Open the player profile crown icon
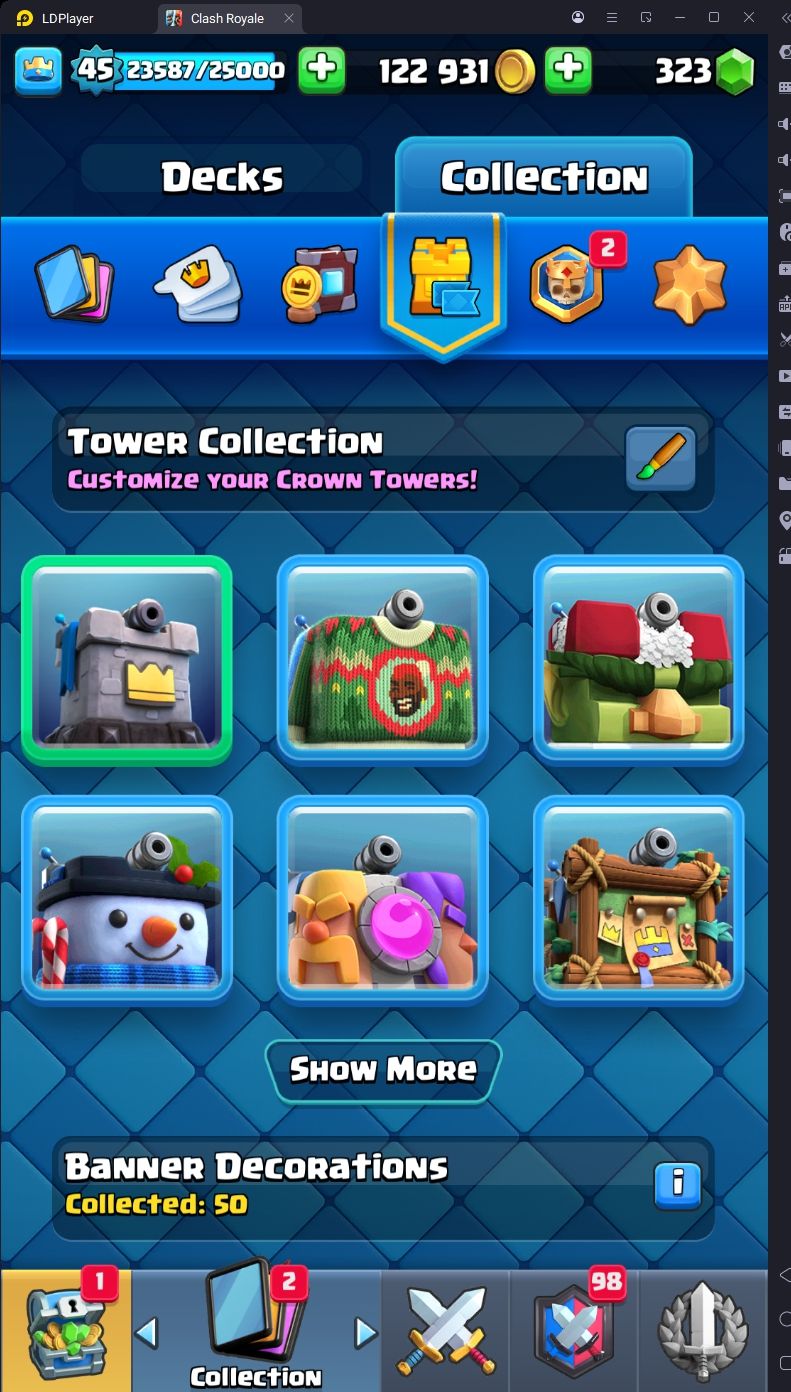 tap(38, 70)
